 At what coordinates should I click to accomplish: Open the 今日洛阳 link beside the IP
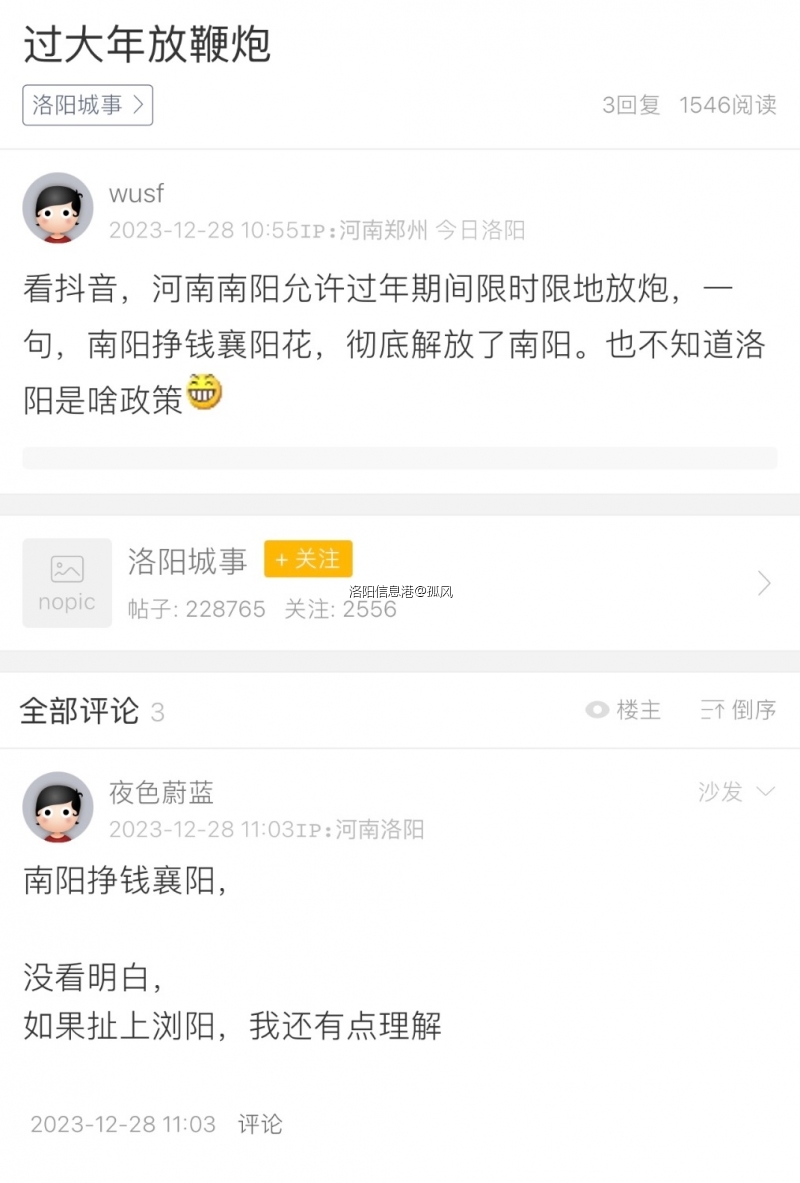(479, 230)
